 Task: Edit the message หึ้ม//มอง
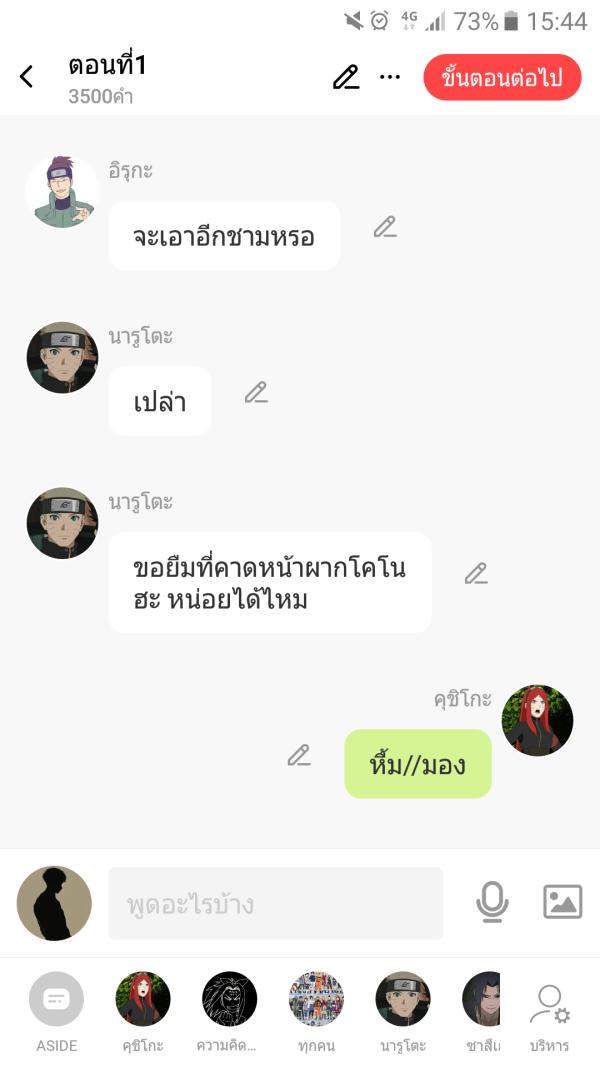click(299, 755)
